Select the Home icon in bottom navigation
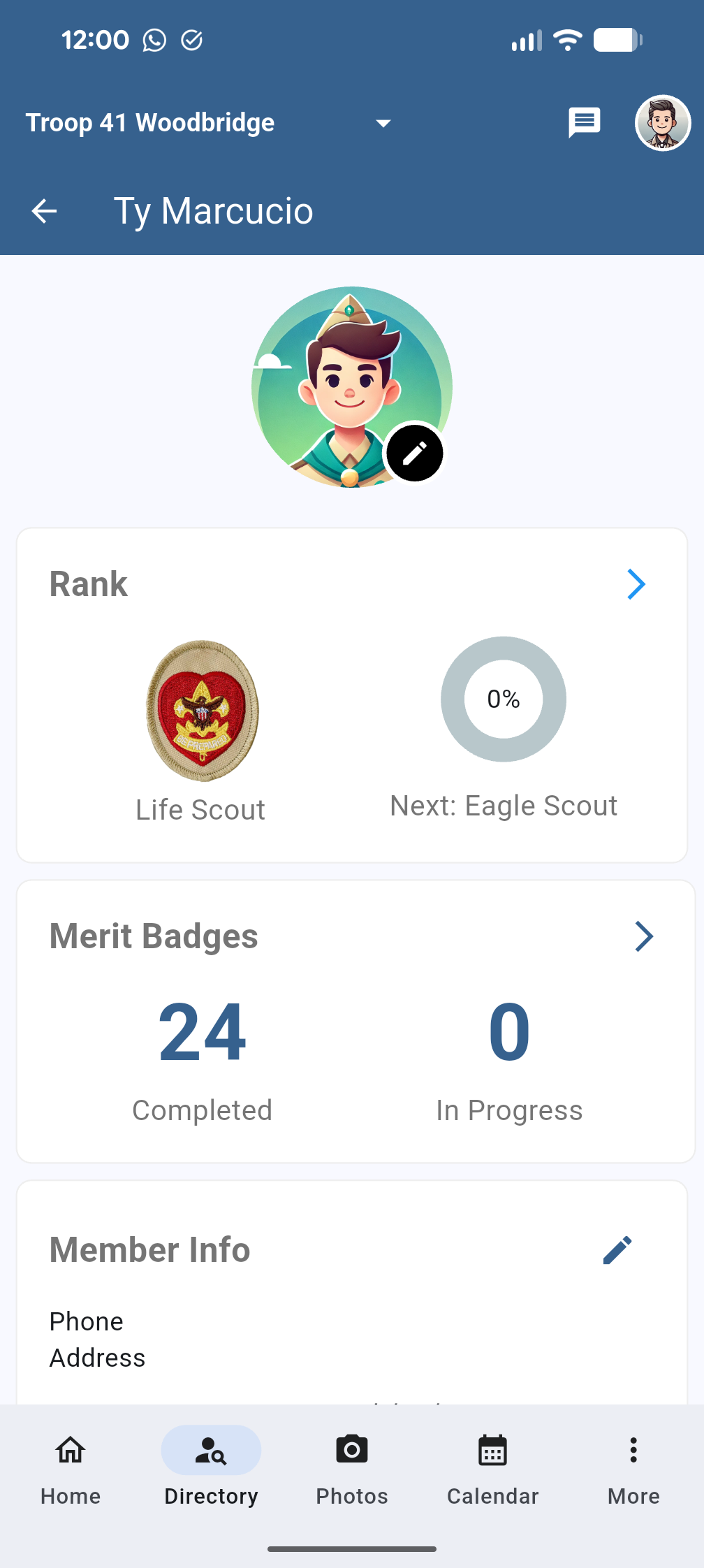 [70, 1450]
